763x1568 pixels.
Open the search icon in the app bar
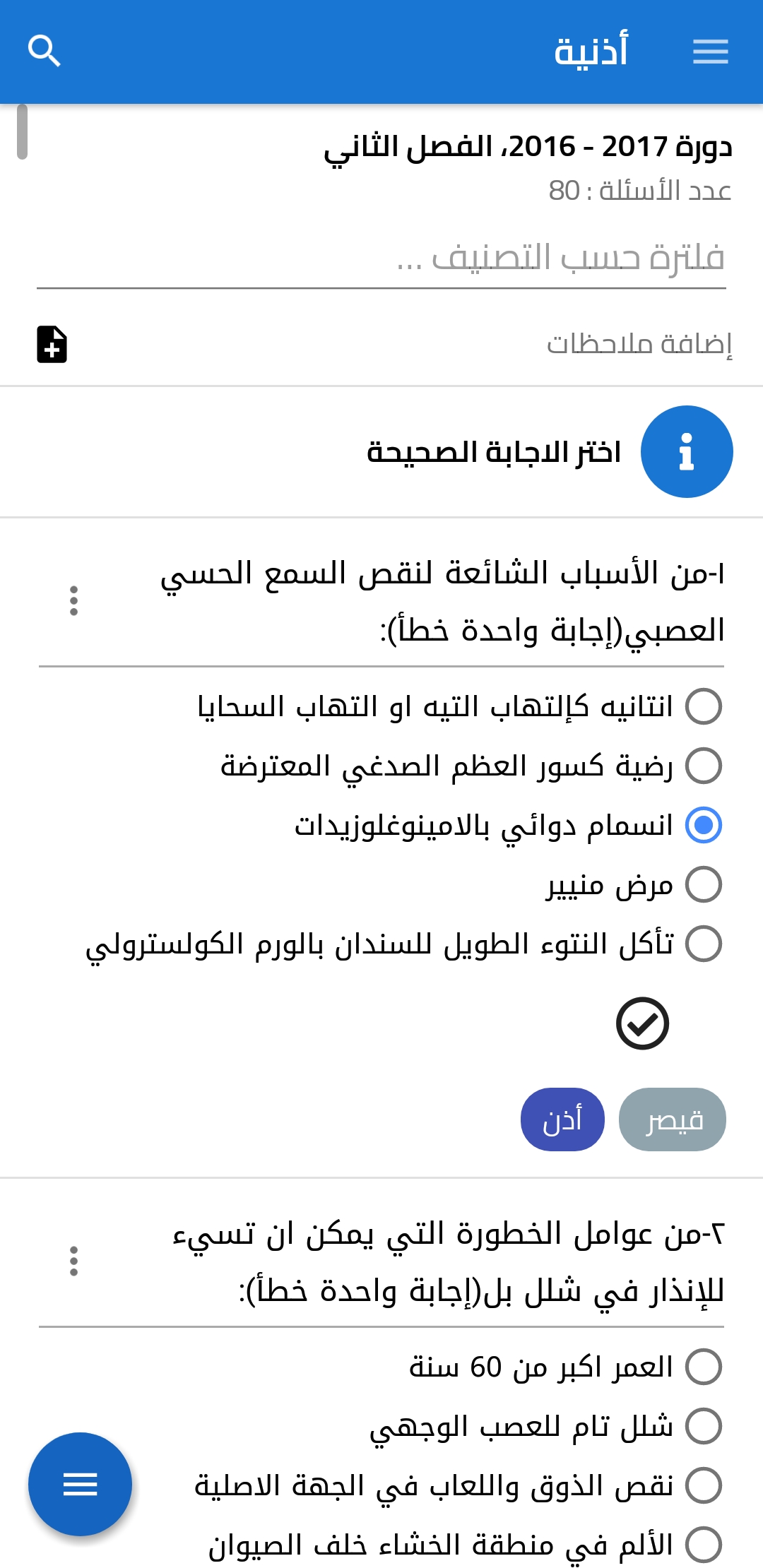pyautogui.click(x=44, y=52)
